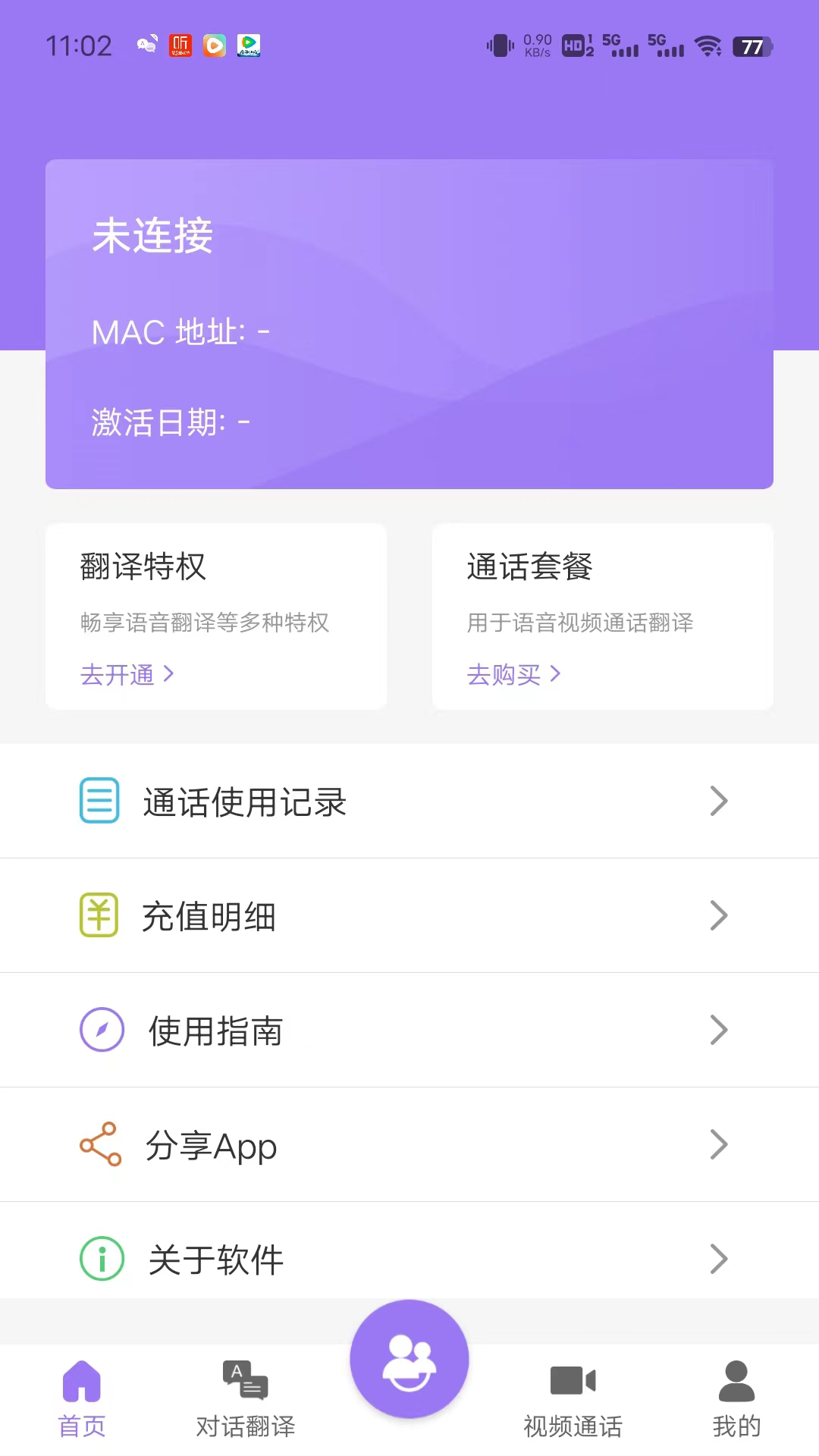This screenshot has width=819, height=1456.
Task: Open 通话使用记录
Action: pos(409,802)
